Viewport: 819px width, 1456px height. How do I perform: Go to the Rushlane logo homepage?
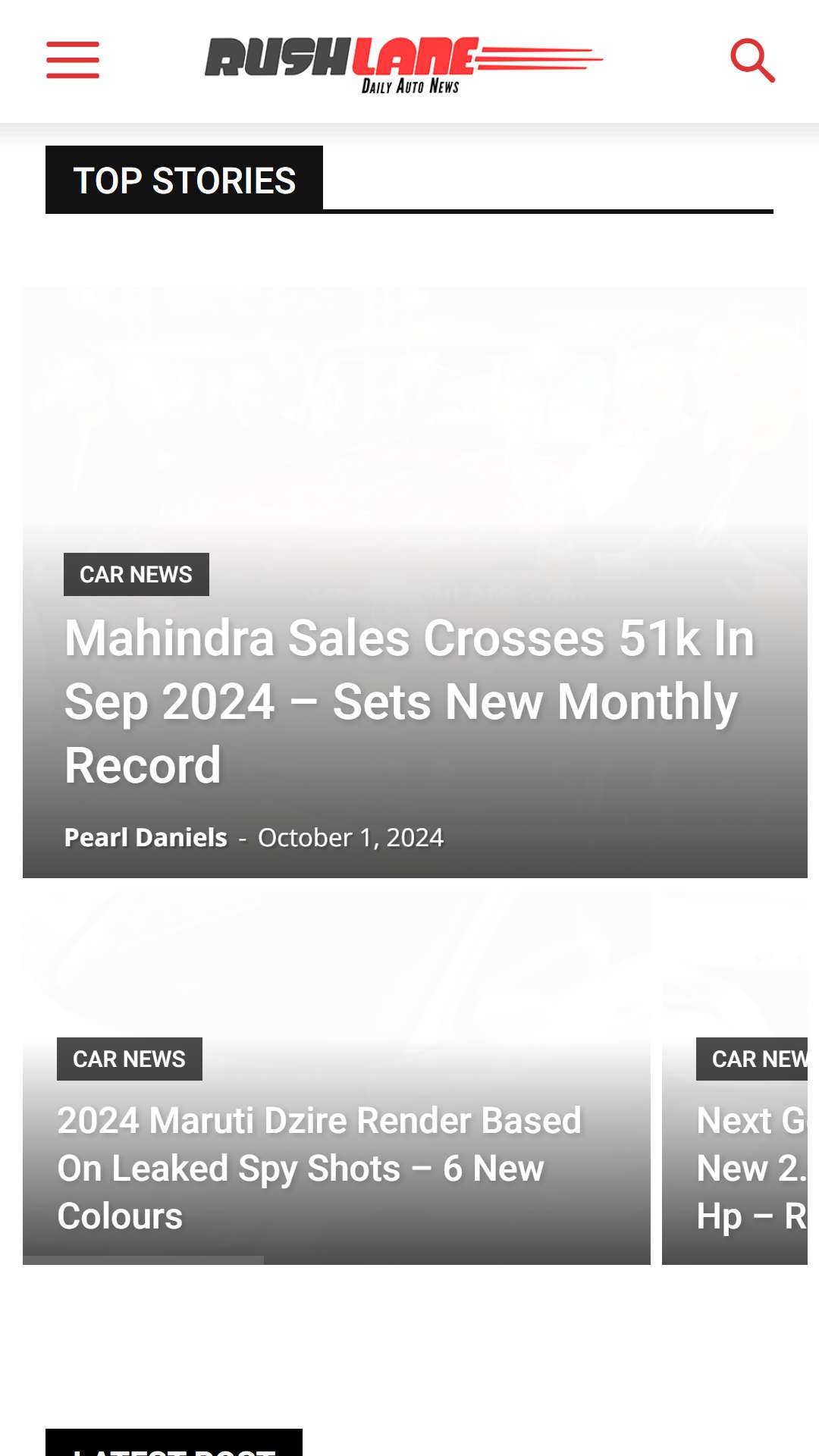[403, 65]
